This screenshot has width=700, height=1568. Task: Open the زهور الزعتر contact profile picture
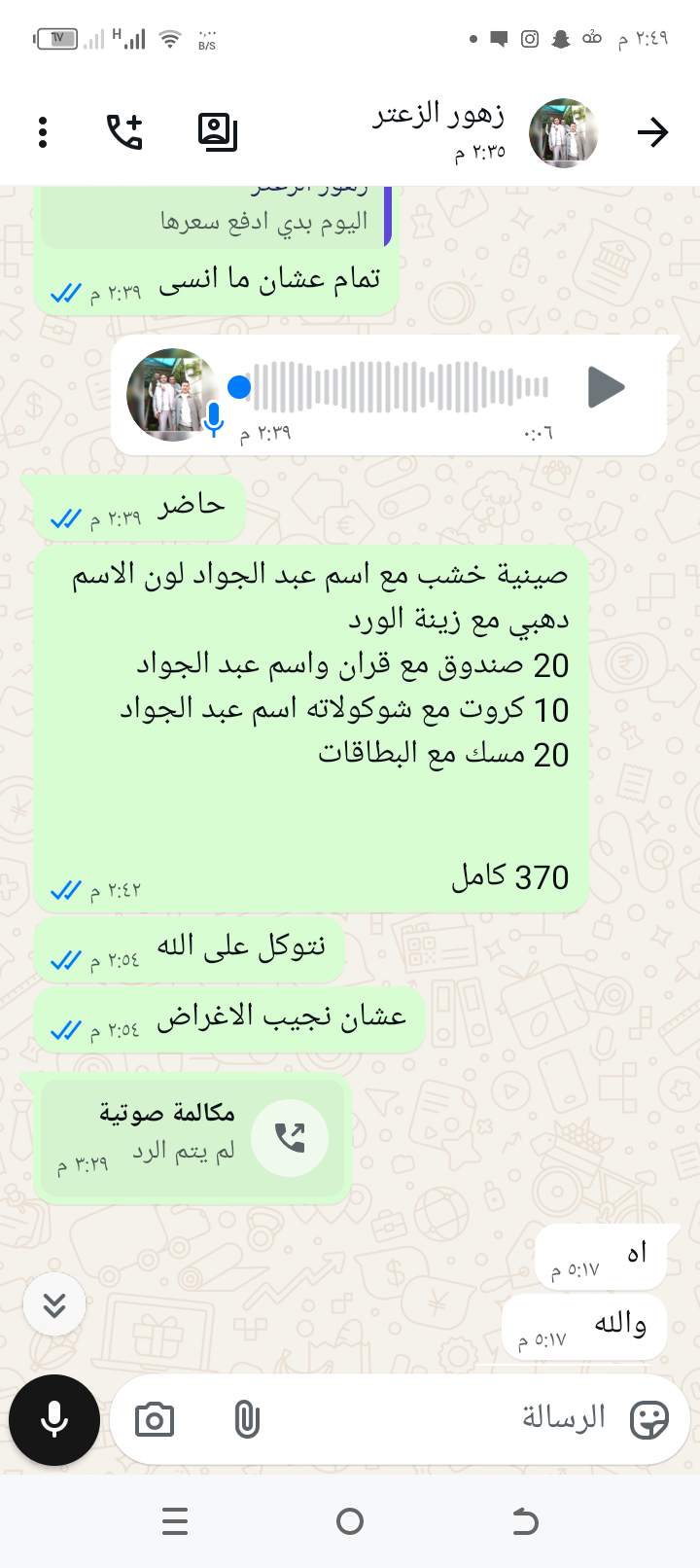click(x=563, y=132)
